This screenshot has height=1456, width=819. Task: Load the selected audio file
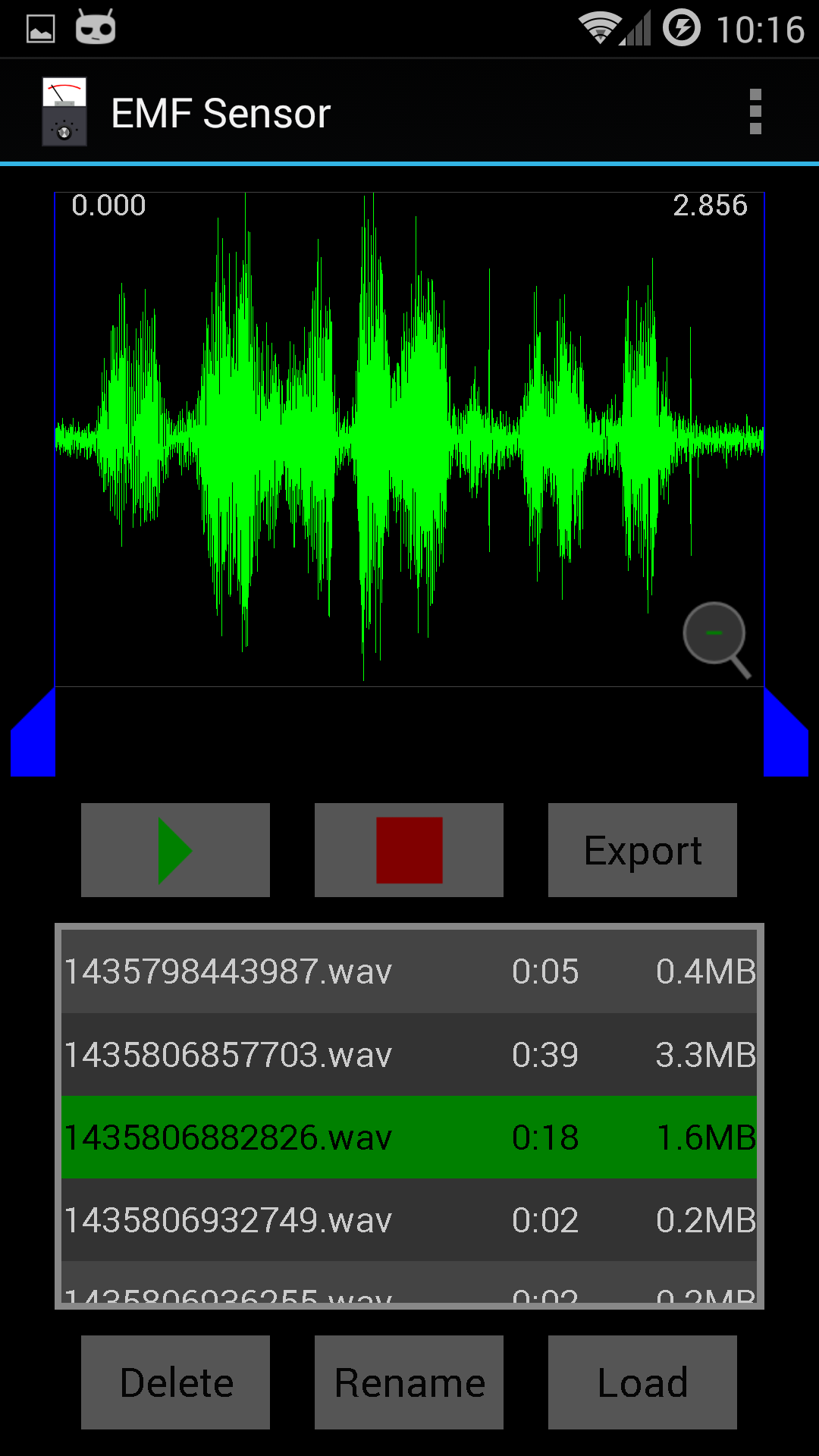pos(642,1381)
